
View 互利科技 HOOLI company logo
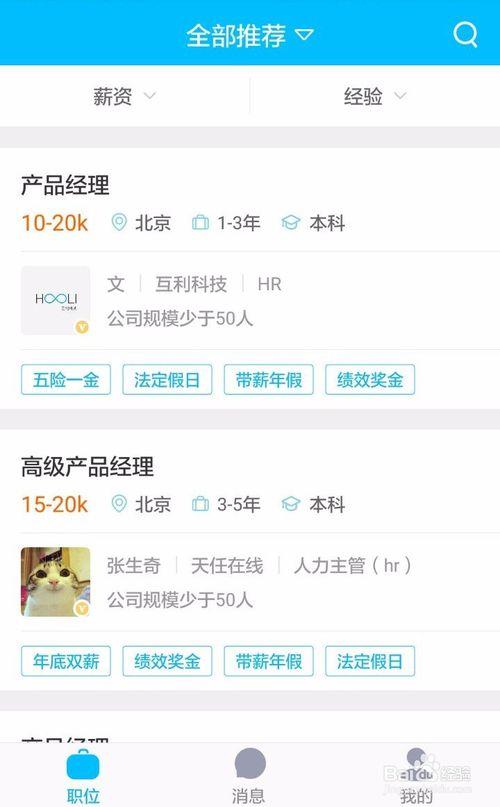[x=56, y=301]
